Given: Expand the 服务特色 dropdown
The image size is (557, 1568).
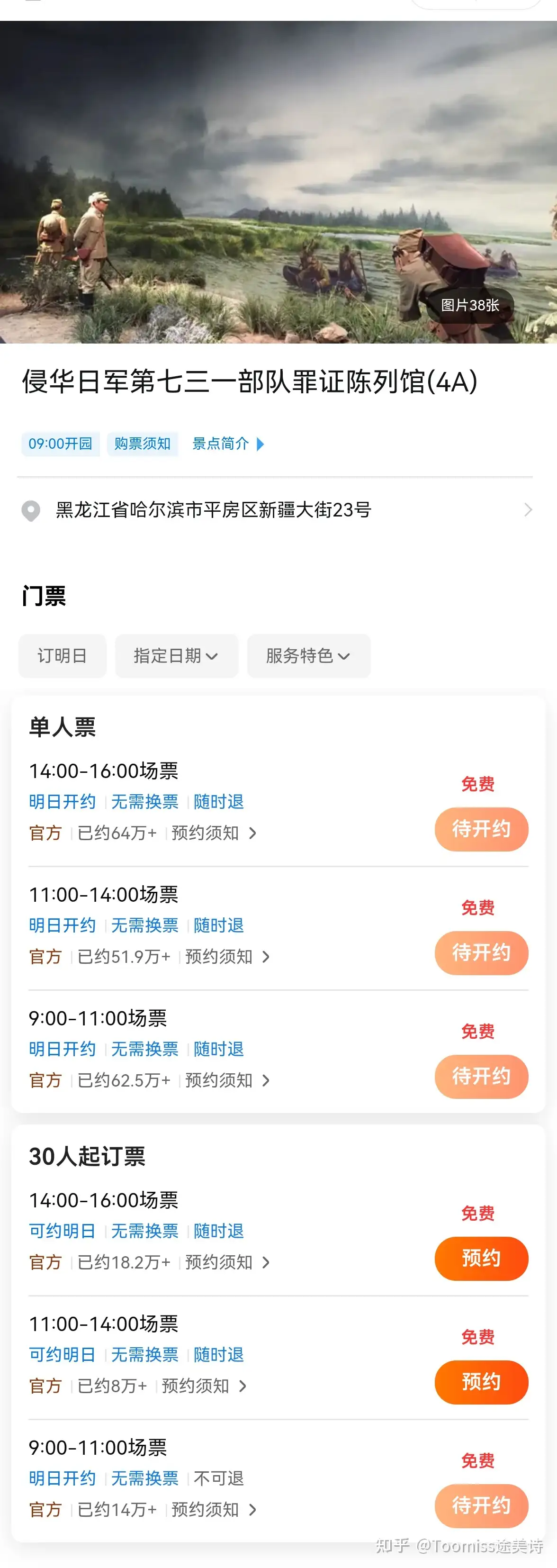Looking at the screenshot, I should click(x=308, y=655).
